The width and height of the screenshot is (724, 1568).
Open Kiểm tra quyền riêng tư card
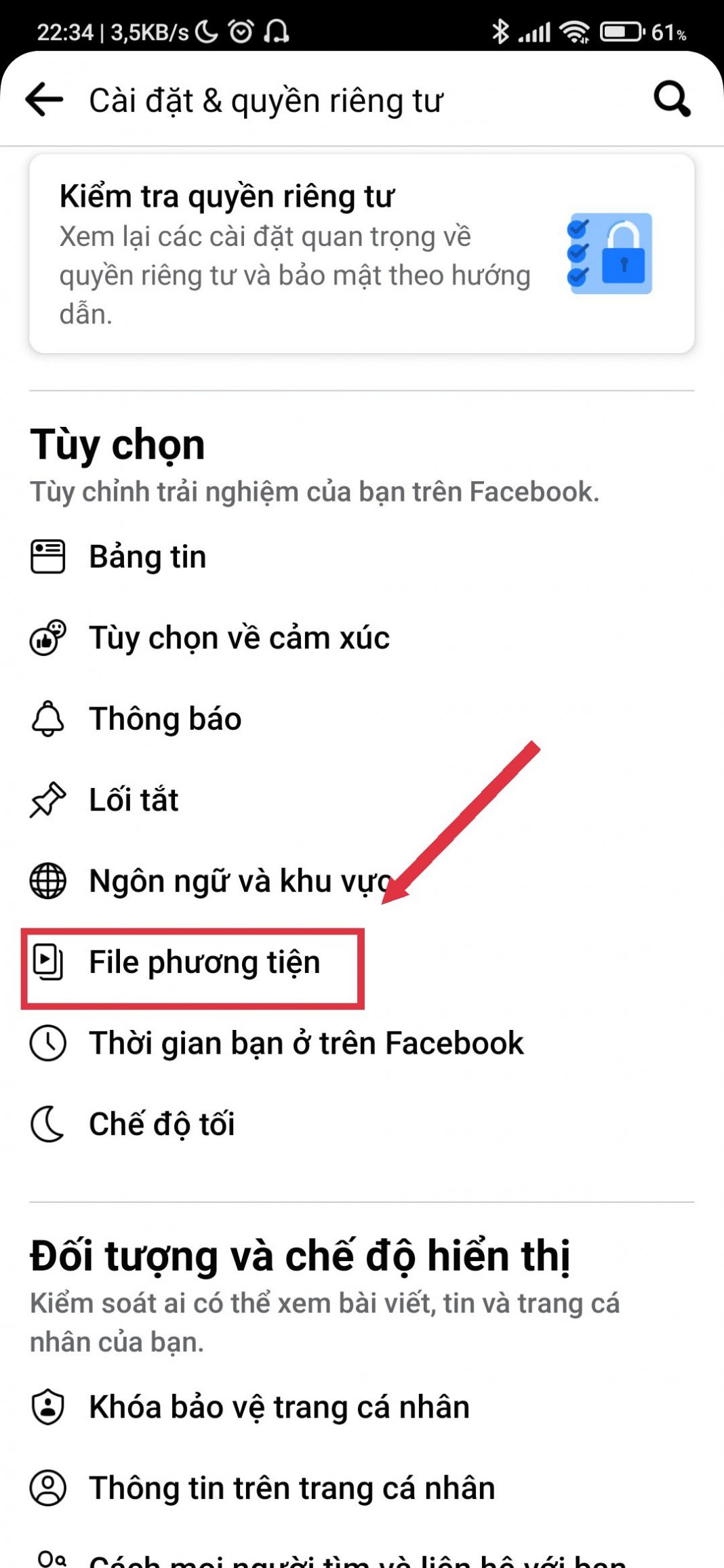click(x=361, y=254)
